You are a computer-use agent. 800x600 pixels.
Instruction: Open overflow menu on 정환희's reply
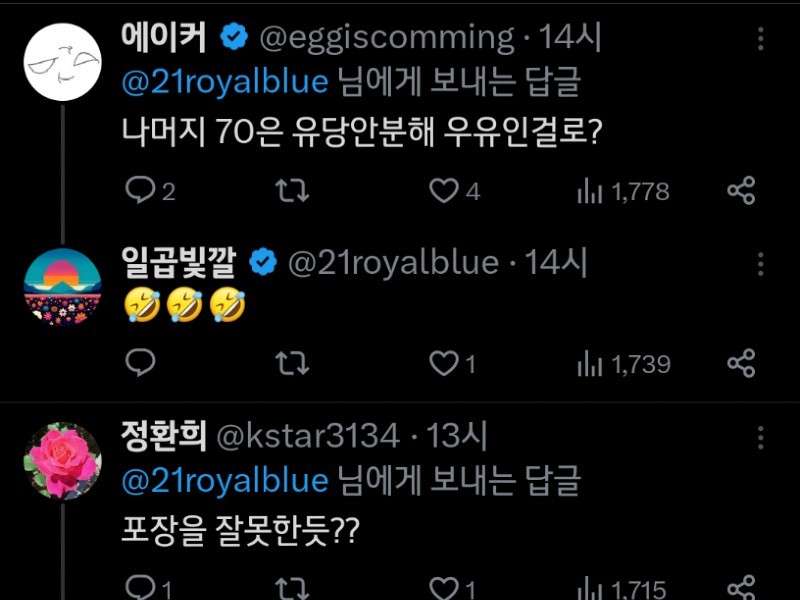tap(762, 437)
